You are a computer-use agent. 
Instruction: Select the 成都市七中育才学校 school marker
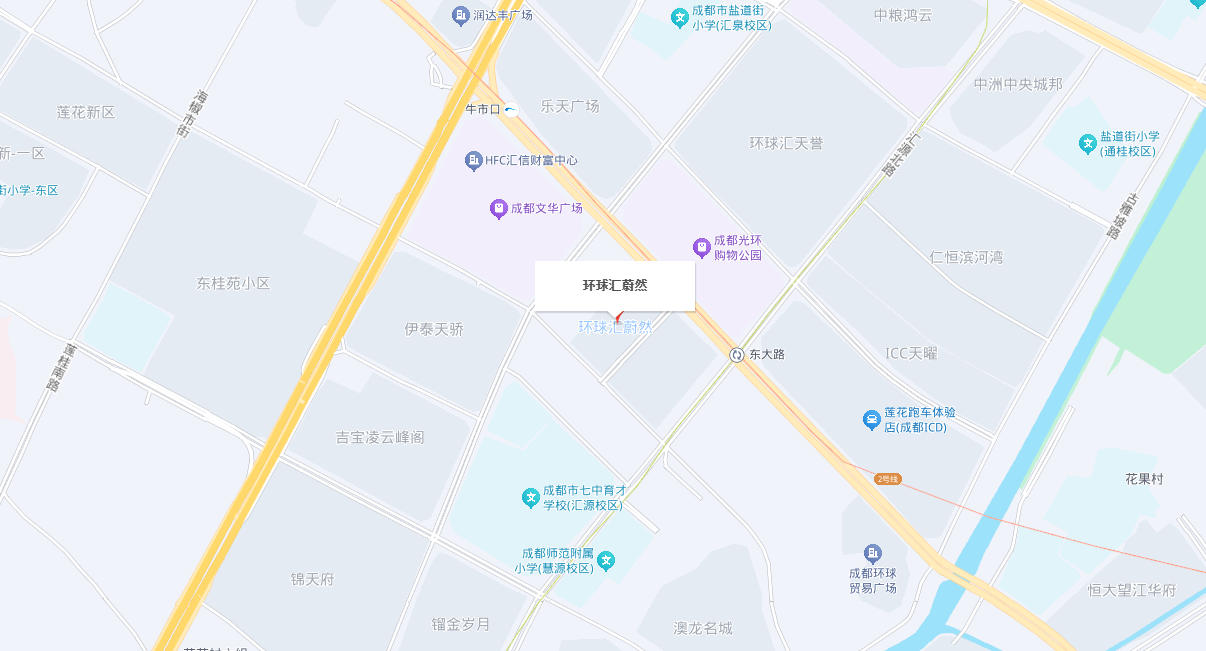[x=531, y=497]
